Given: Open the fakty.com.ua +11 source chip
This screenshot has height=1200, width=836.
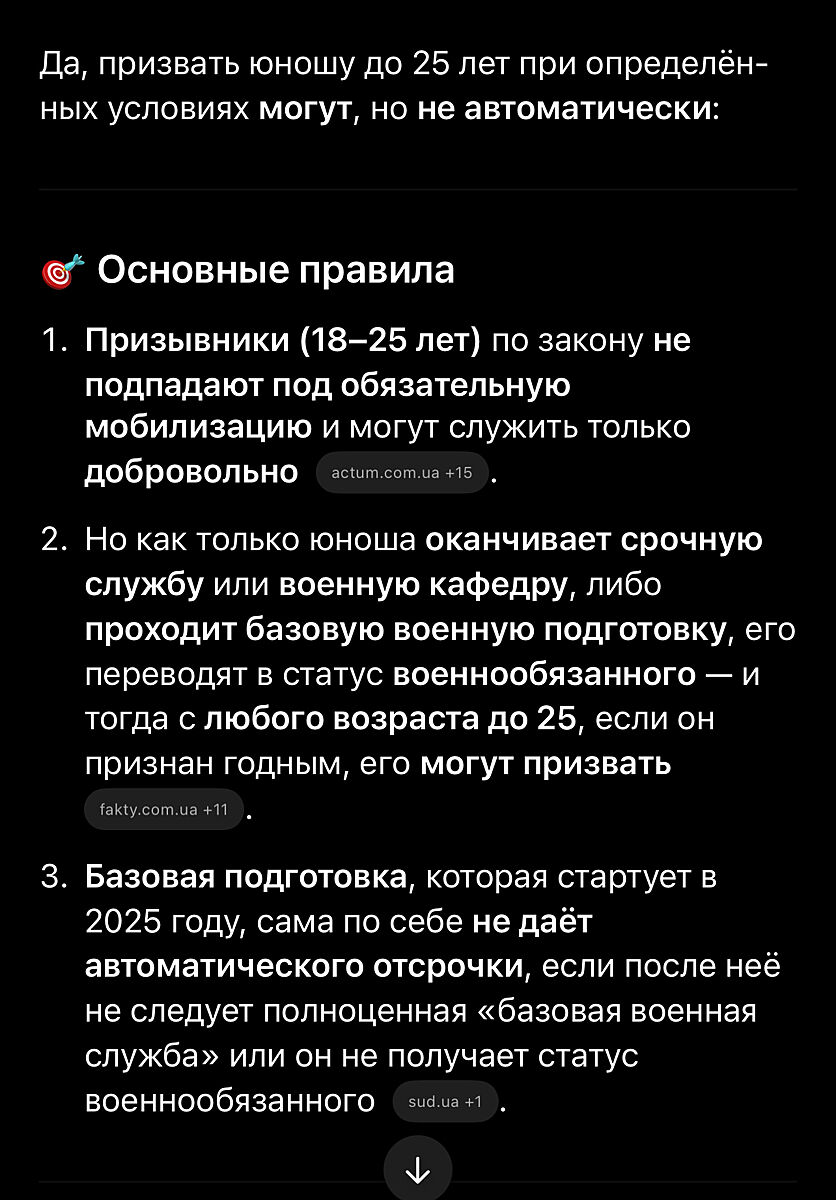Looking at the screenshot, I should tap(164, 809).
